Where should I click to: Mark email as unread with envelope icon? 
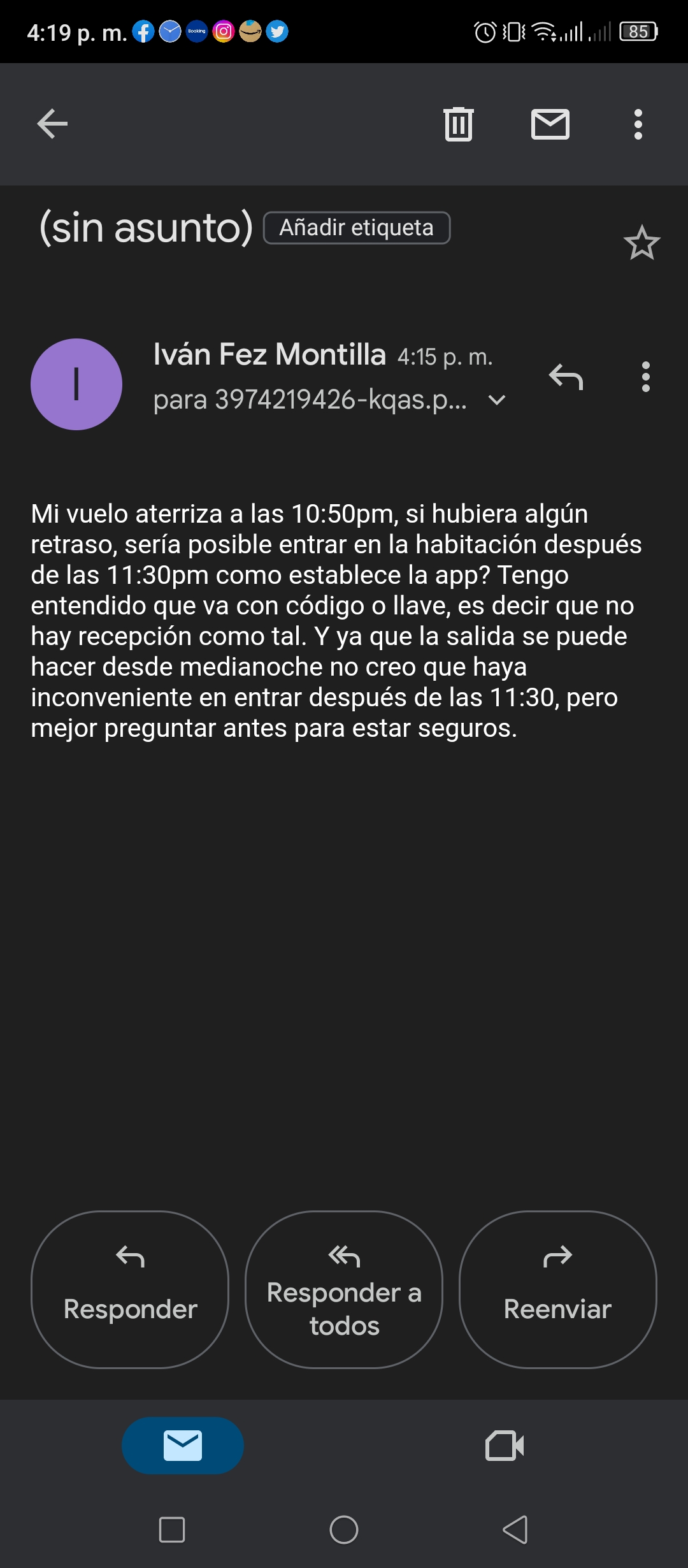tap(550, 124)
